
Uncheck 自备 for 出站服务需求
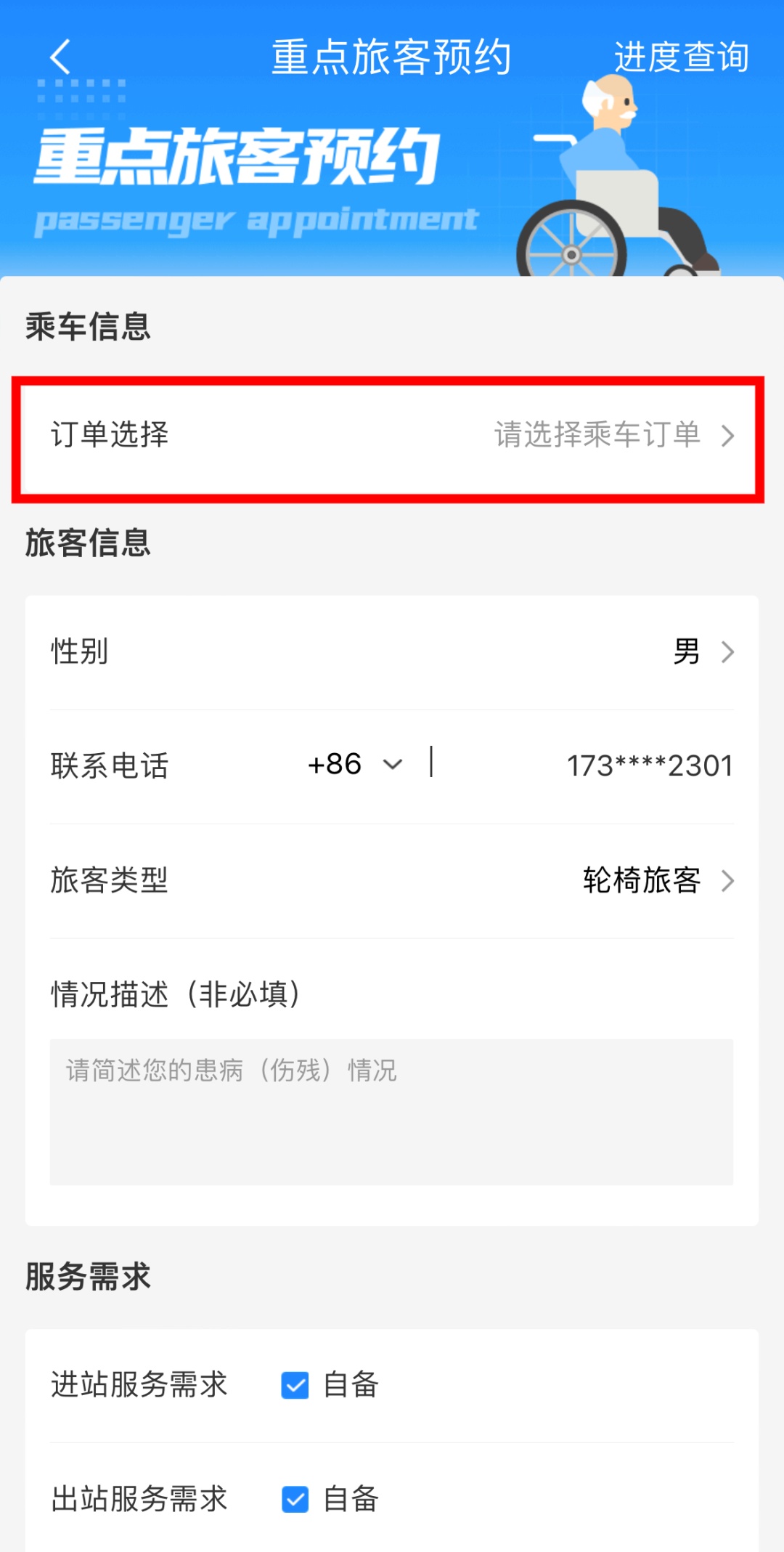pyautogui.click(x=295, y=1499)
